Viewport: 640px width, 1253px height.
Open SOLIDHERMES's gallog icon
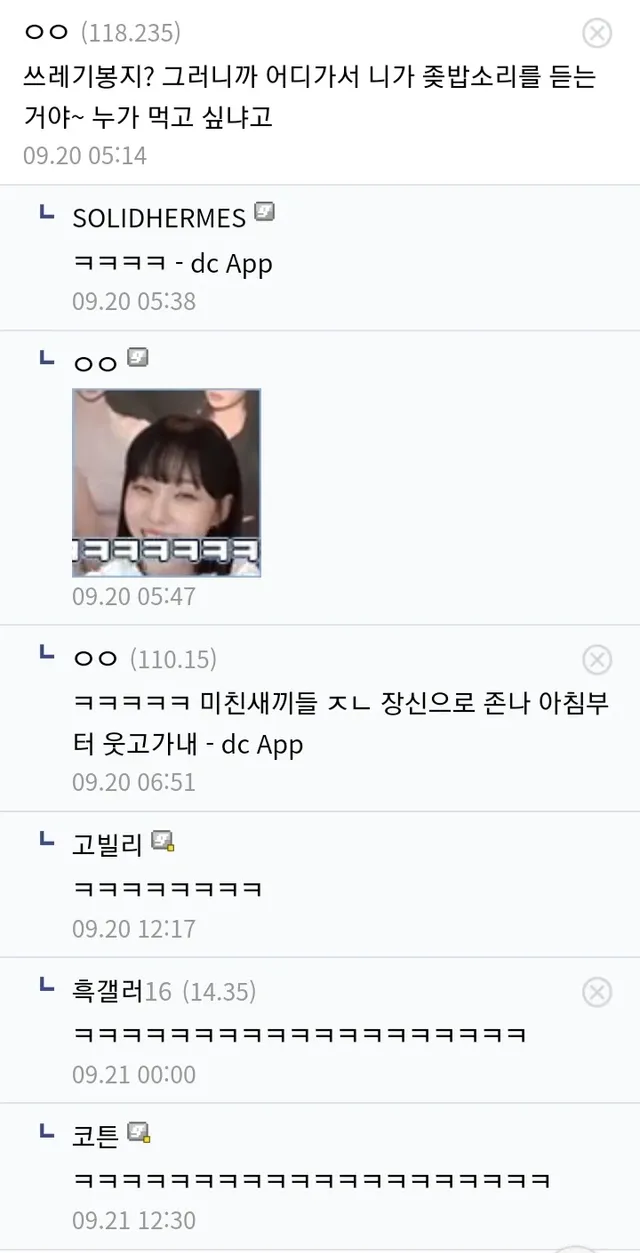264,212
